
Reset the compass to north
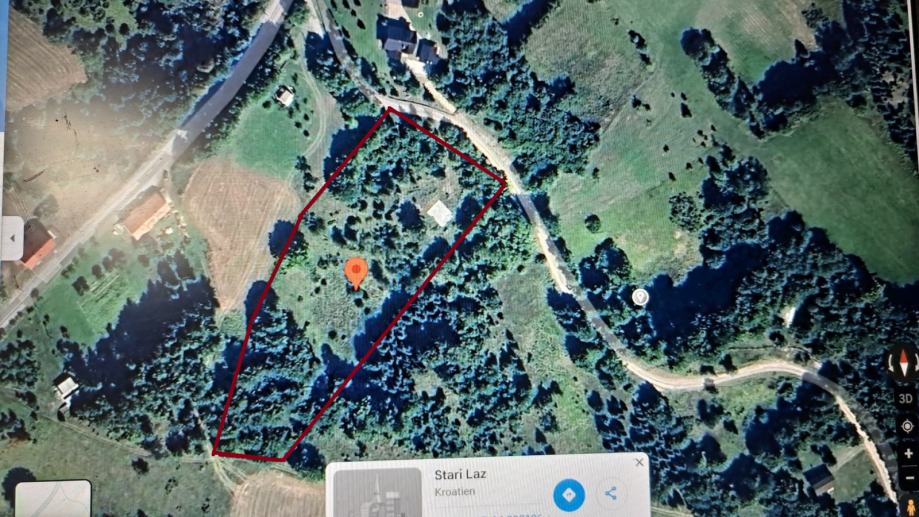tap(904, 363)
